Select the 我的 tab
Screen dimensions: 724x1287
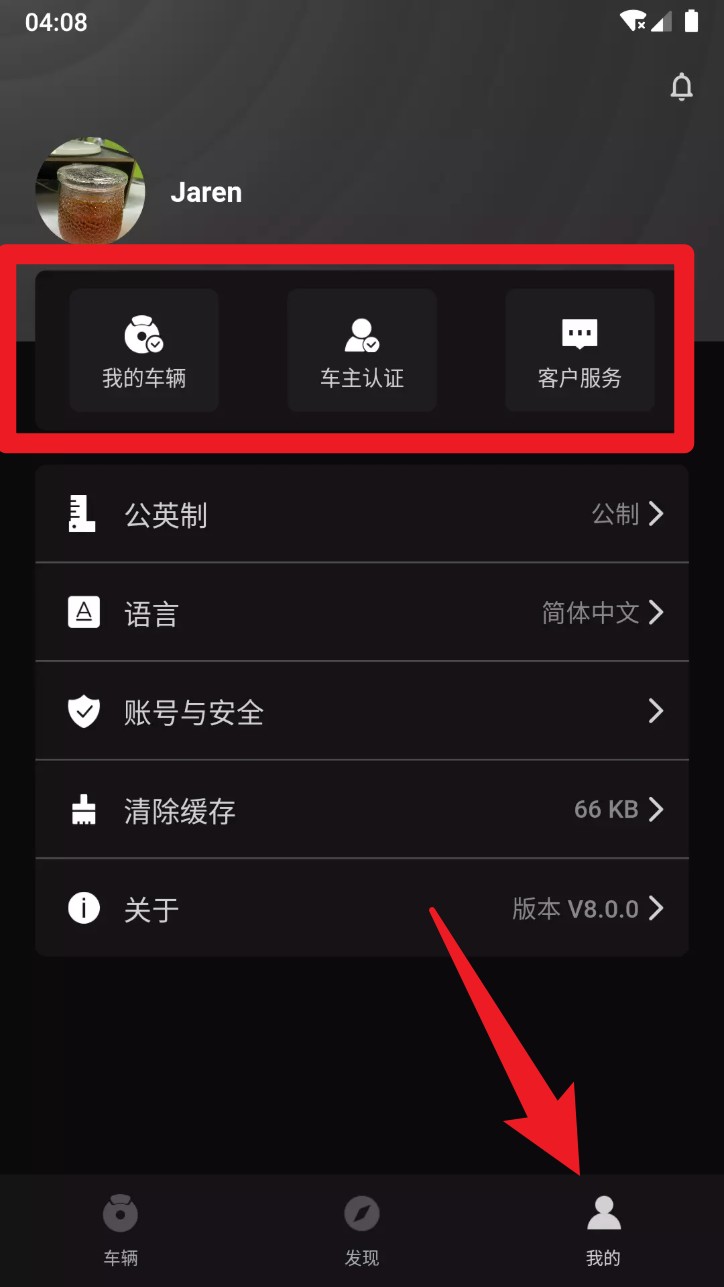[x=603, y=1230]
